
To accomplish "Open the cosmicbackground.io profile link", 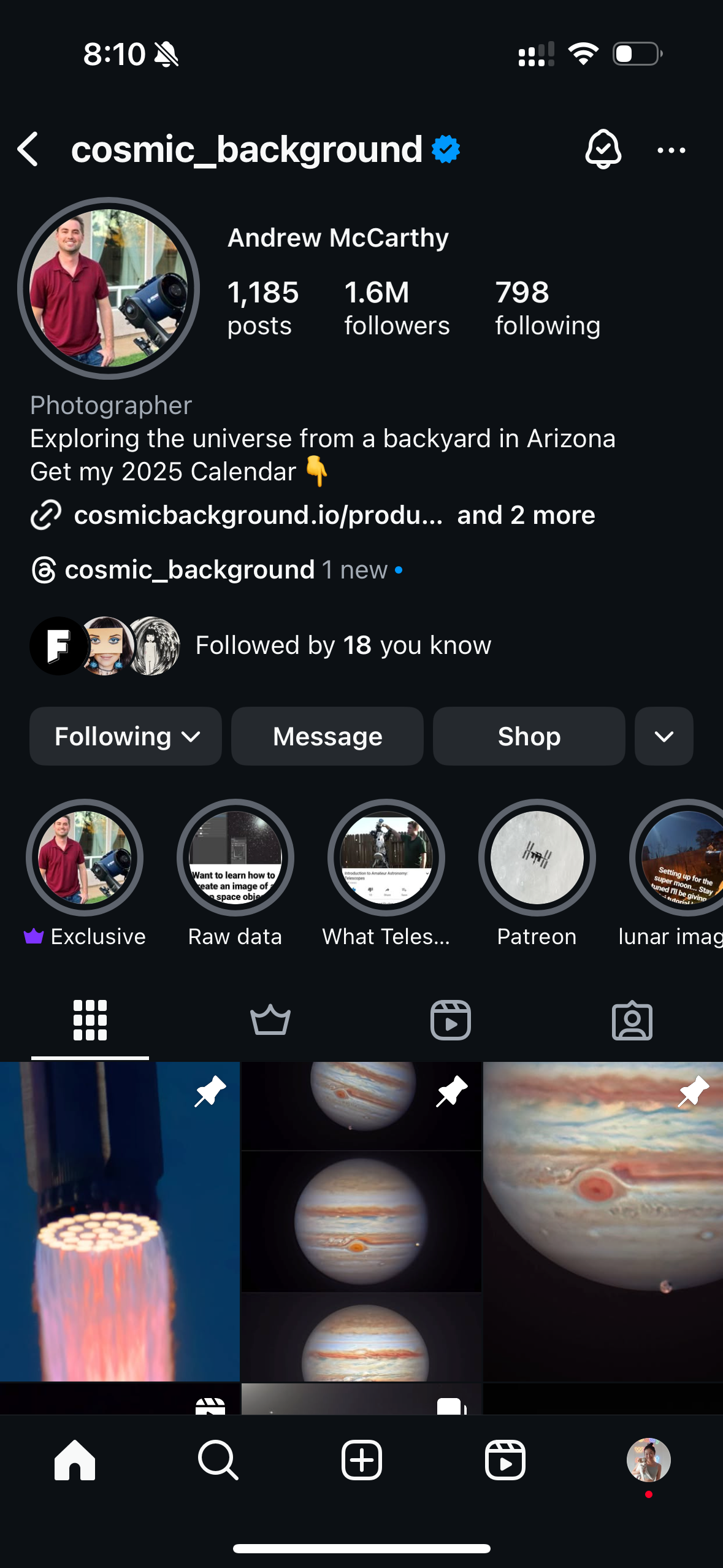I will tap(258, 515).
